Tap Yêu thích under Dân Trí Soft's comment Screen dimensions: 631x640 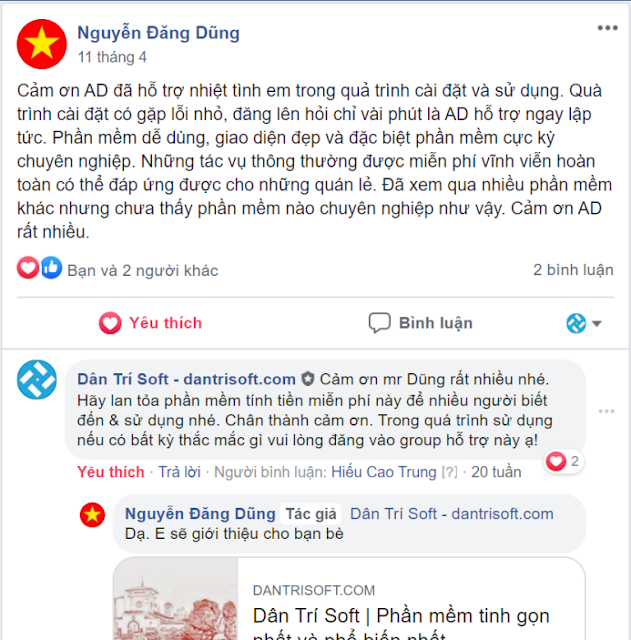click(x=111, y=472)
